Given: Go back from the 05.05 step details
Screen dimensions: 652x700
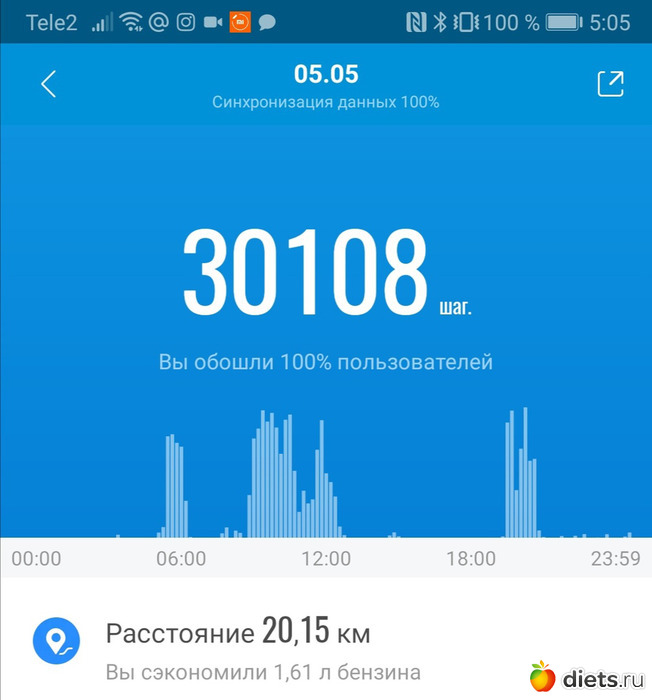Looking at the screenshot, I should (48, 84).
